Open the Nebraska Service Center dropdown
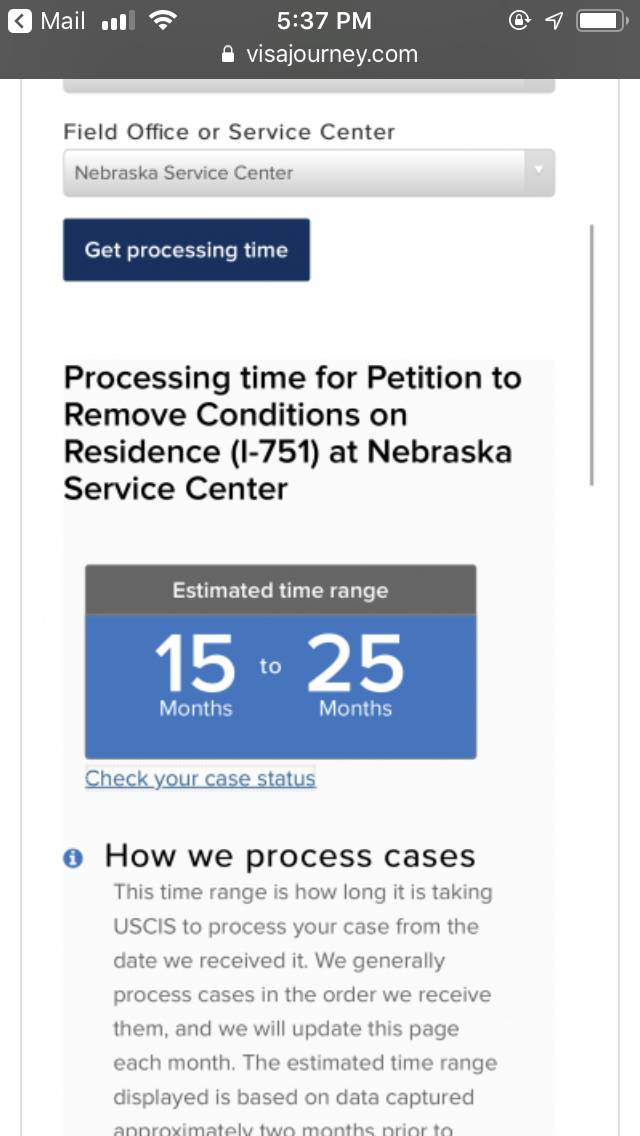The image size is (640, 1136). (309, 173)
